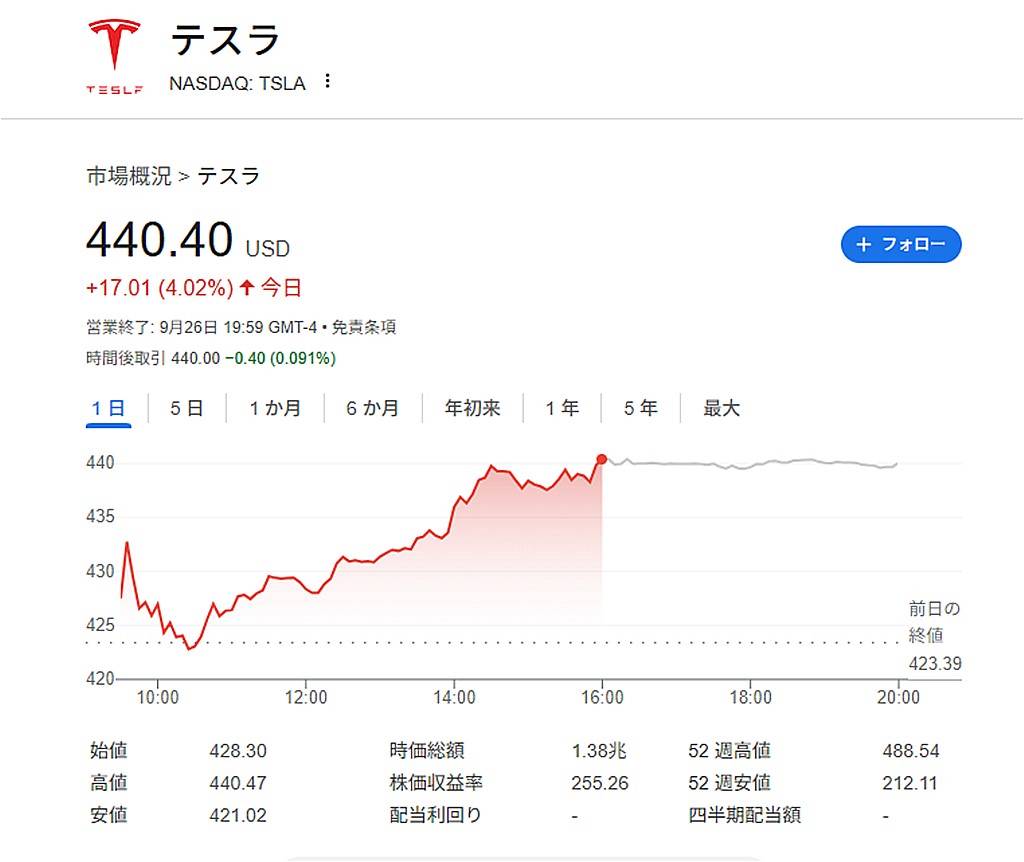View the 年初来 chart range
Image resolution: width=1024 pixels, height=862 pixels.
click(472, 408)
